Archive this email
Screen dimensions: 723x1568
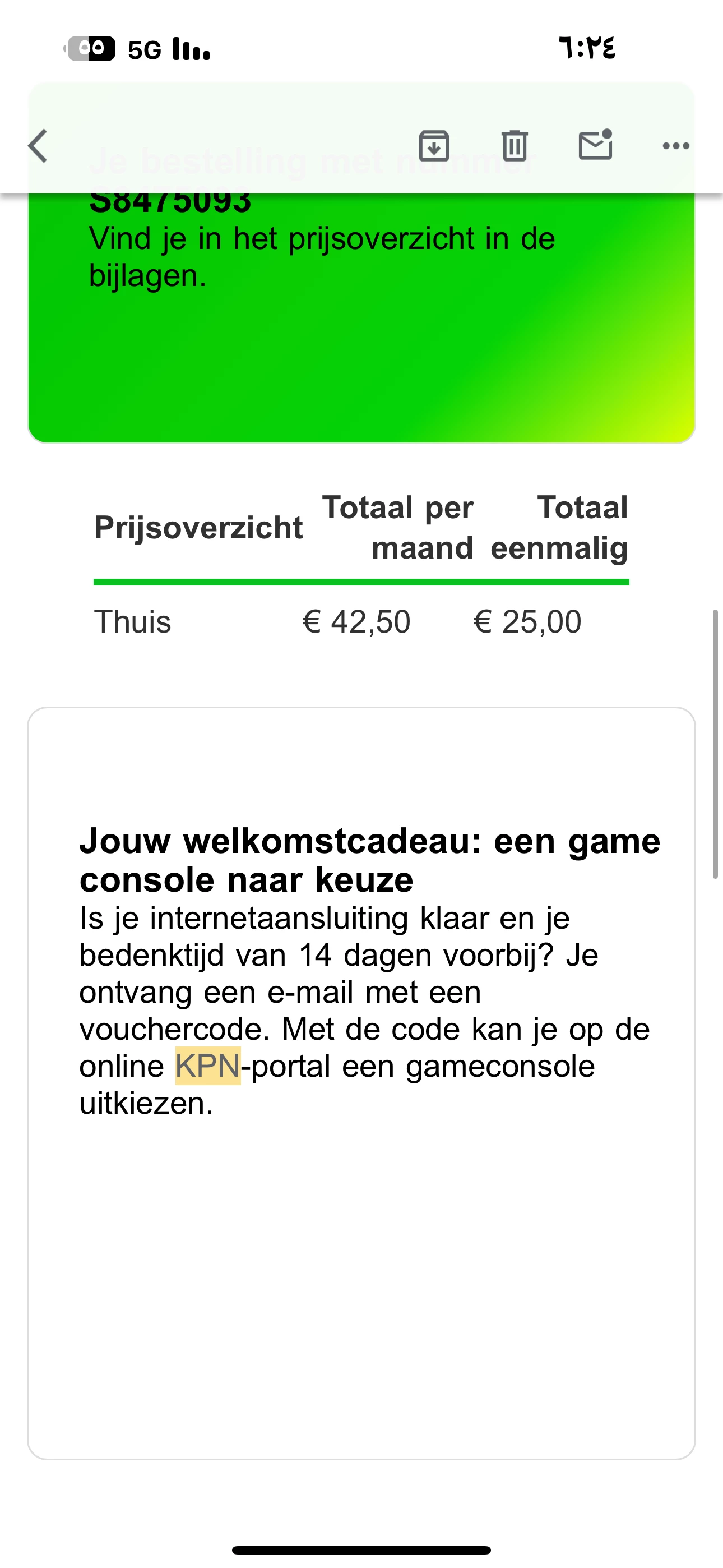(x=434, y=146)
